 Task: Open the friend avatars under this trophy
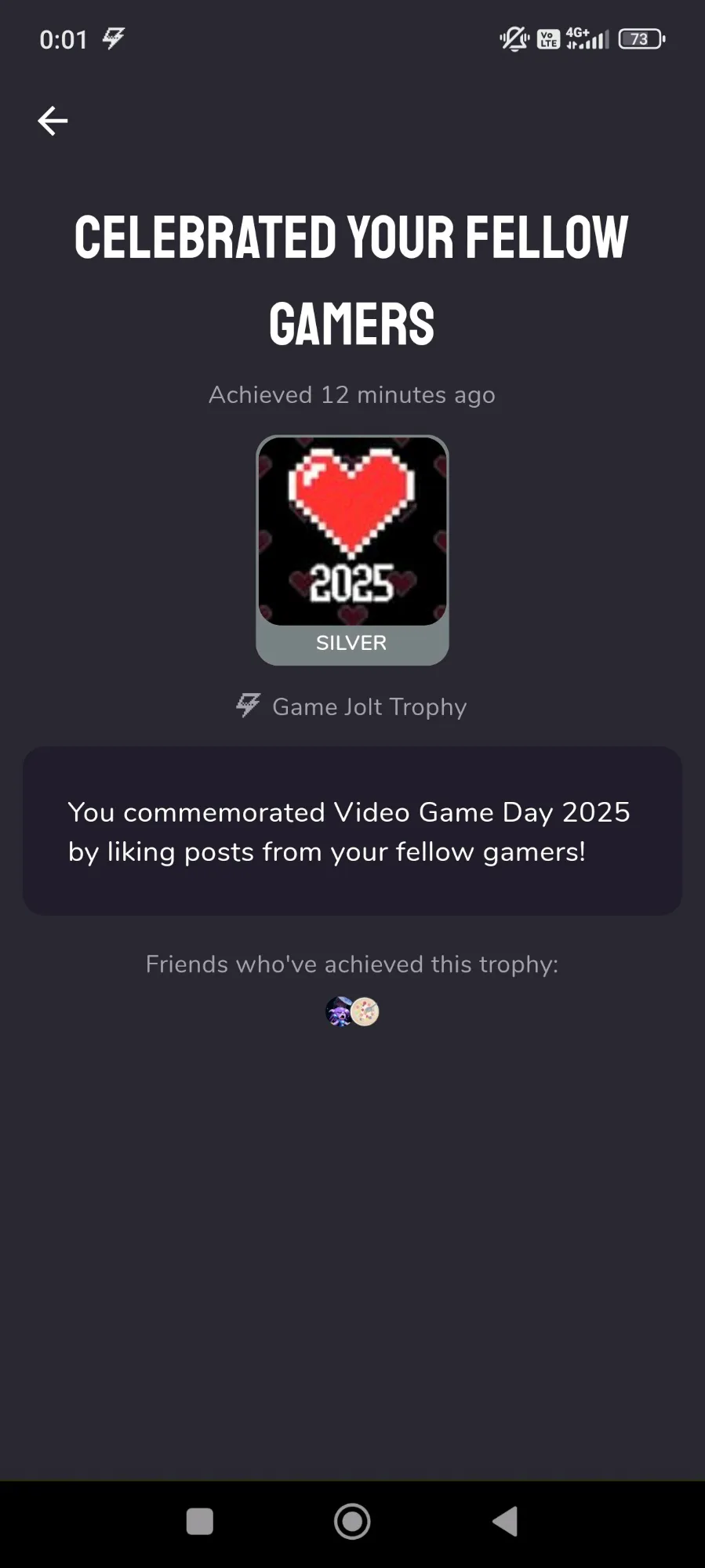352,1012
